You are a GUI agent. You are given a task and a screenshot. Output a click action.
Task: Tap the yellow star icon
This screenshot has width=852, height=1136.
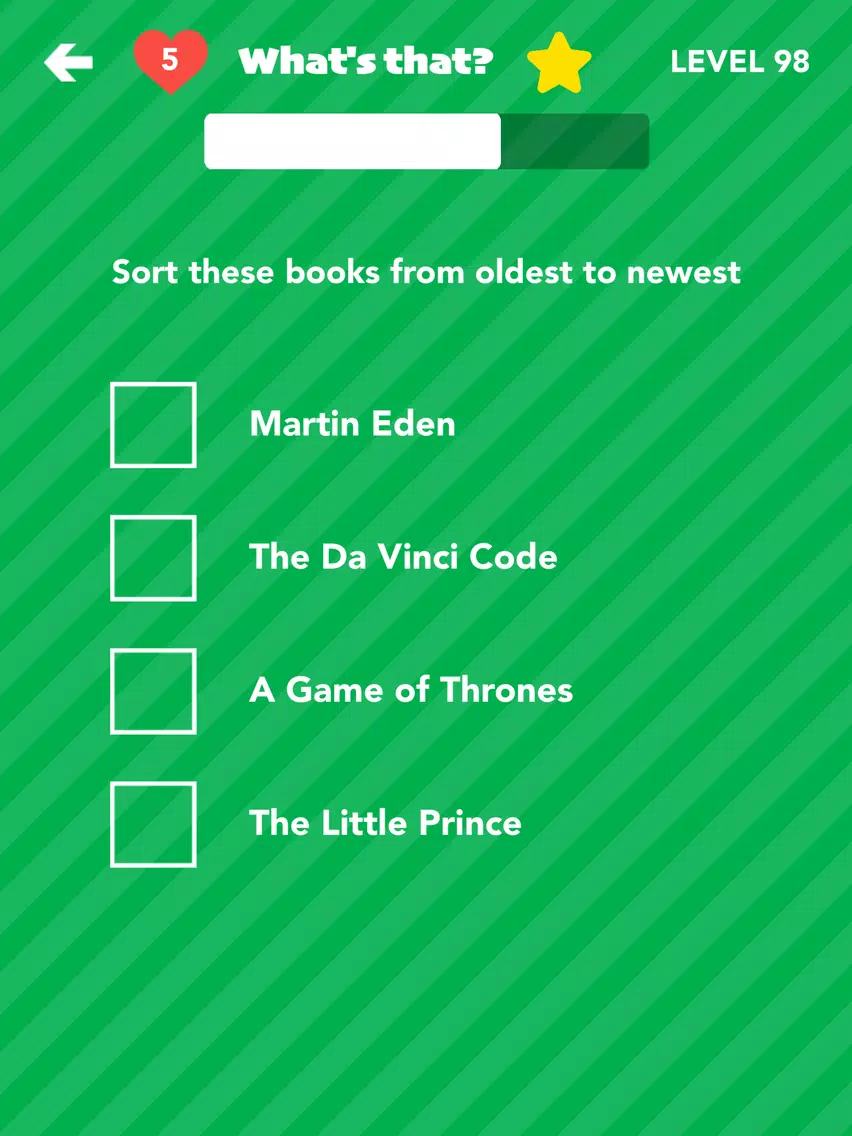pos(559,63)
